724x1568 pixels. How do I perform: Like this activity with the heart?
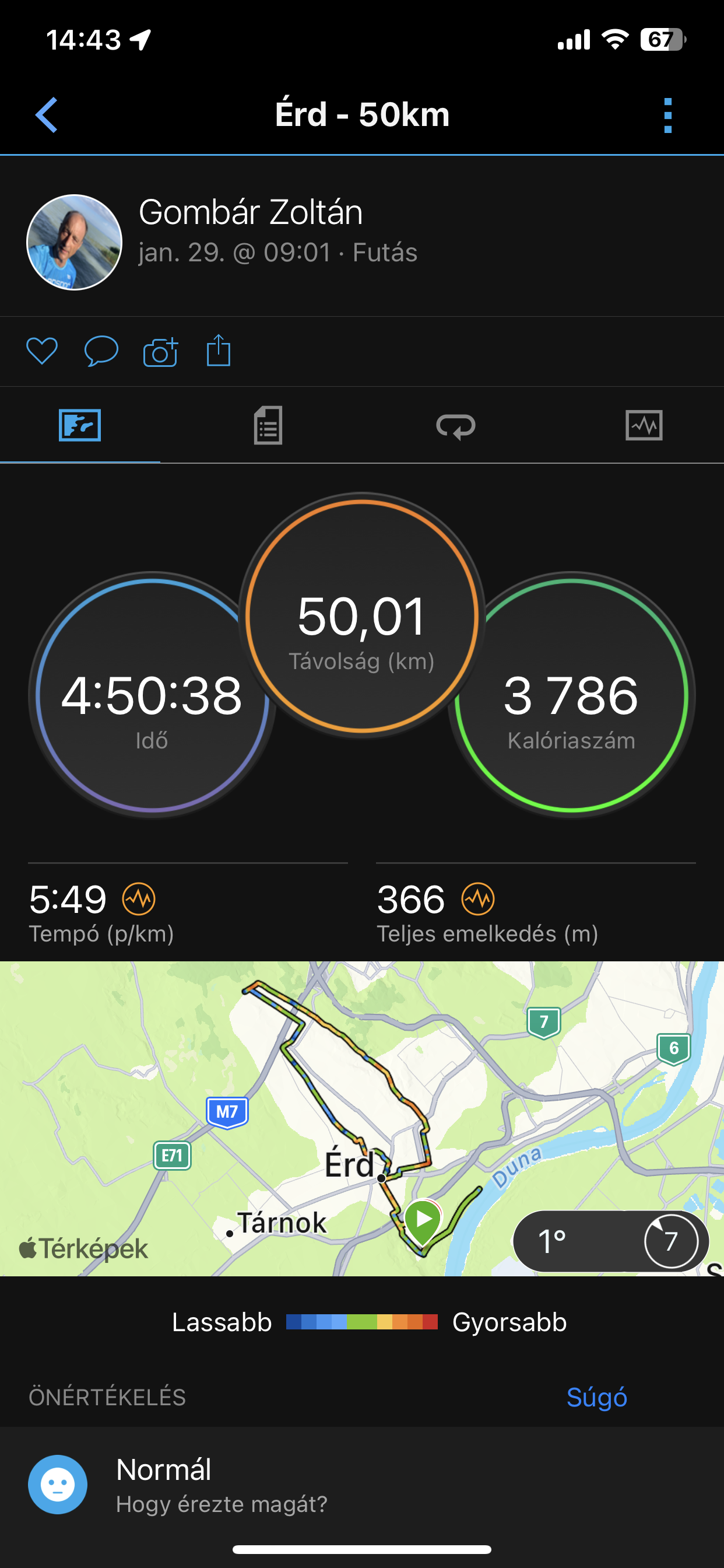coord(42,351)
